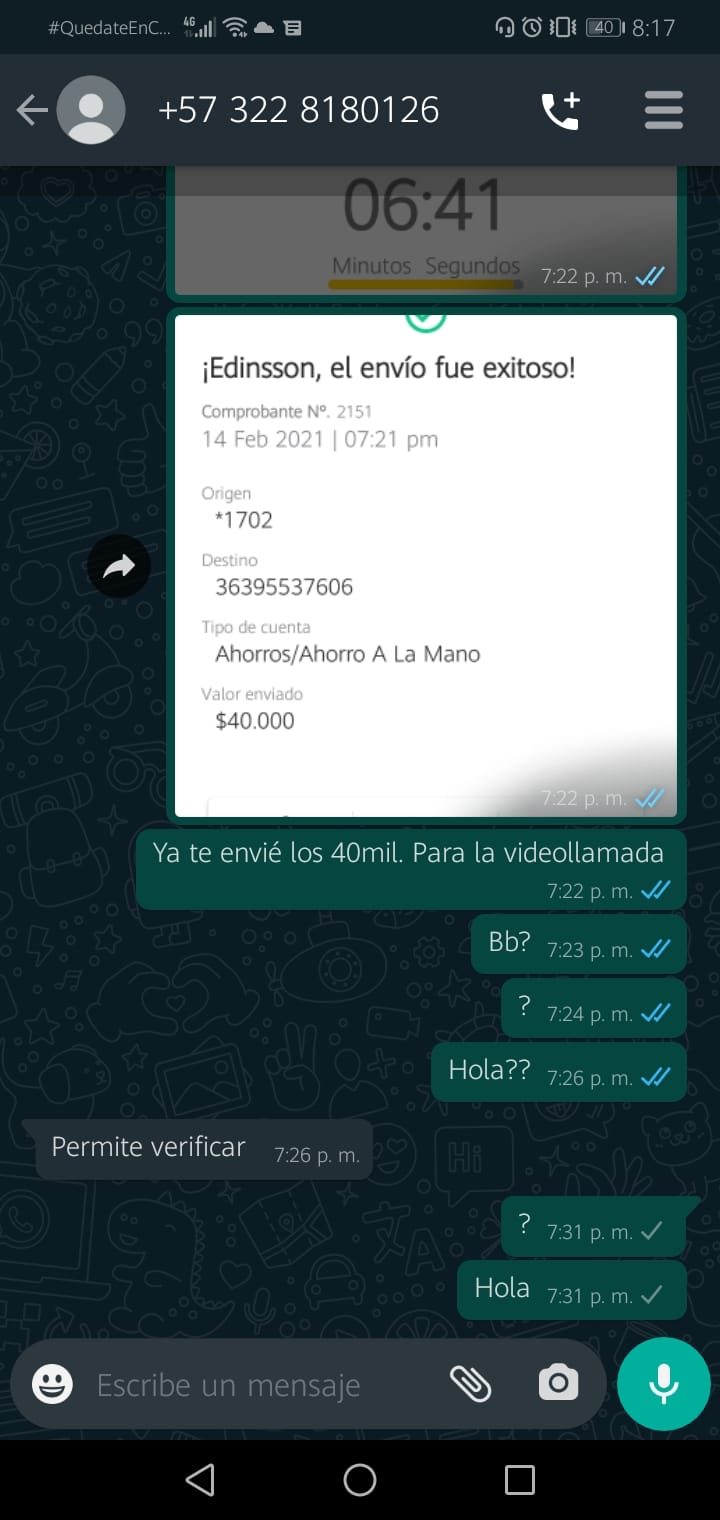Record a voice message
Viewport: 720px width, 1520px height.
click(x=663, y=1384)
